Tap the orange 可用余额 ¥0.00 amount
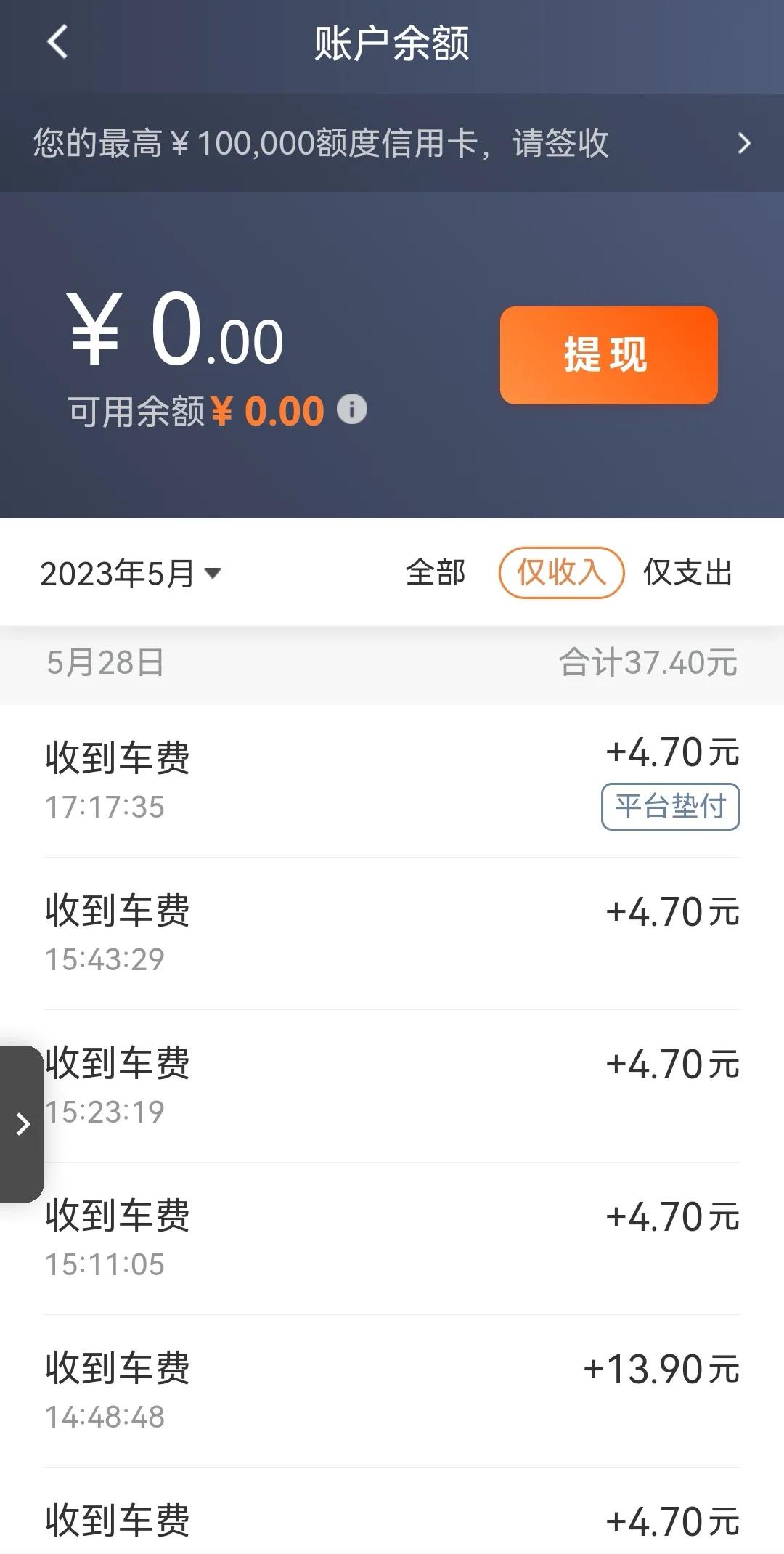This screenshot has width=784, height=1554. [269, 410]
